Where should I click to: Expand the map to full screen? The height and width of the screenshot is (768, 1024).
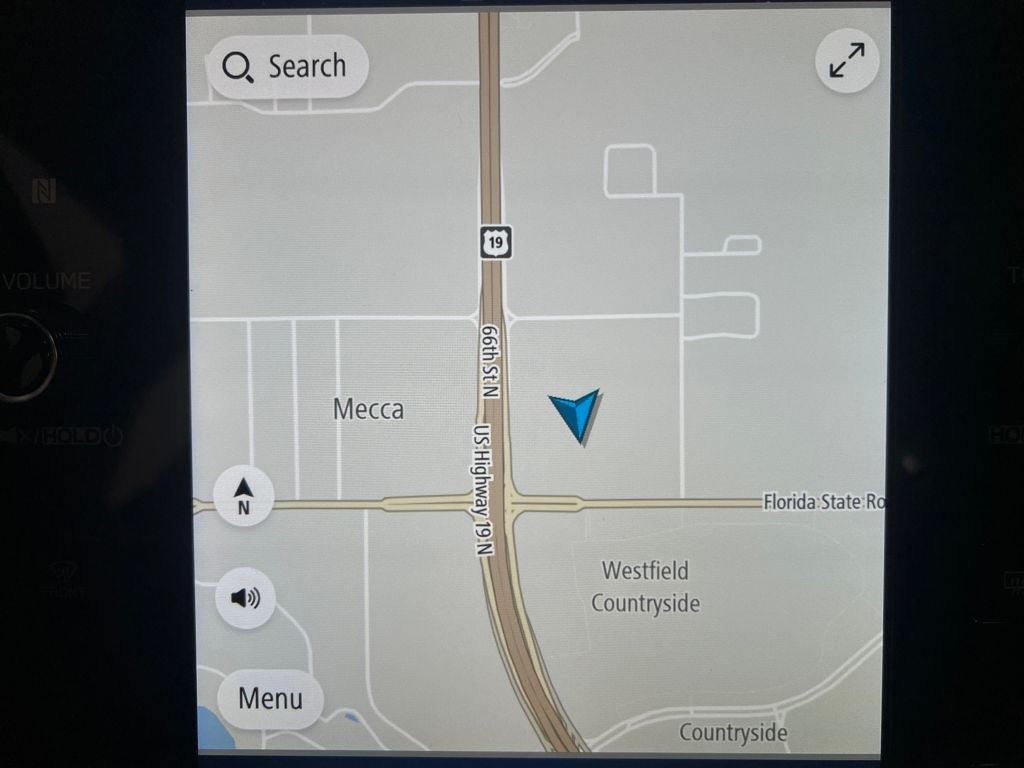(847, 62)
